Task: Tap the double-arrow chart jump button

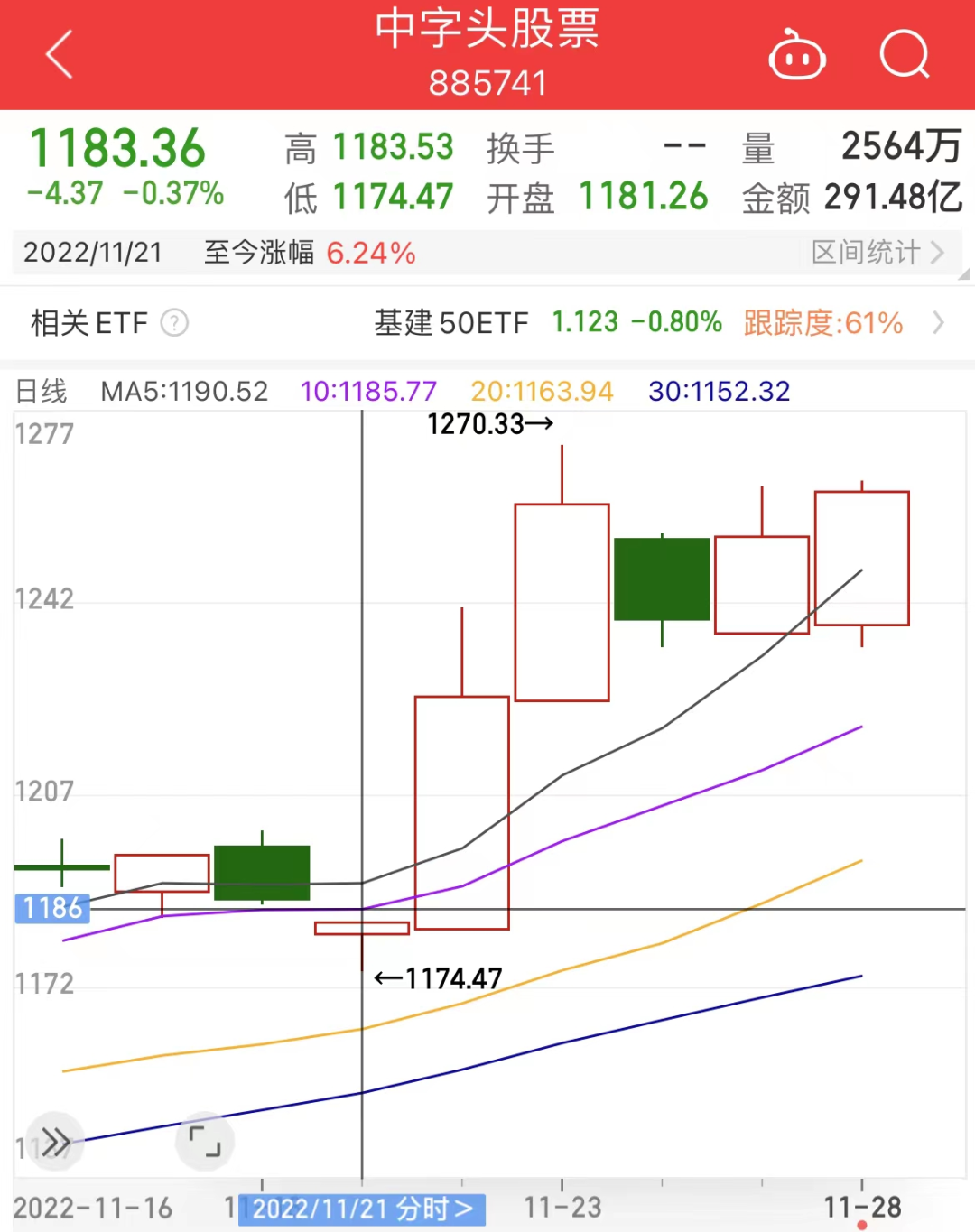Action: point(55,1142)
